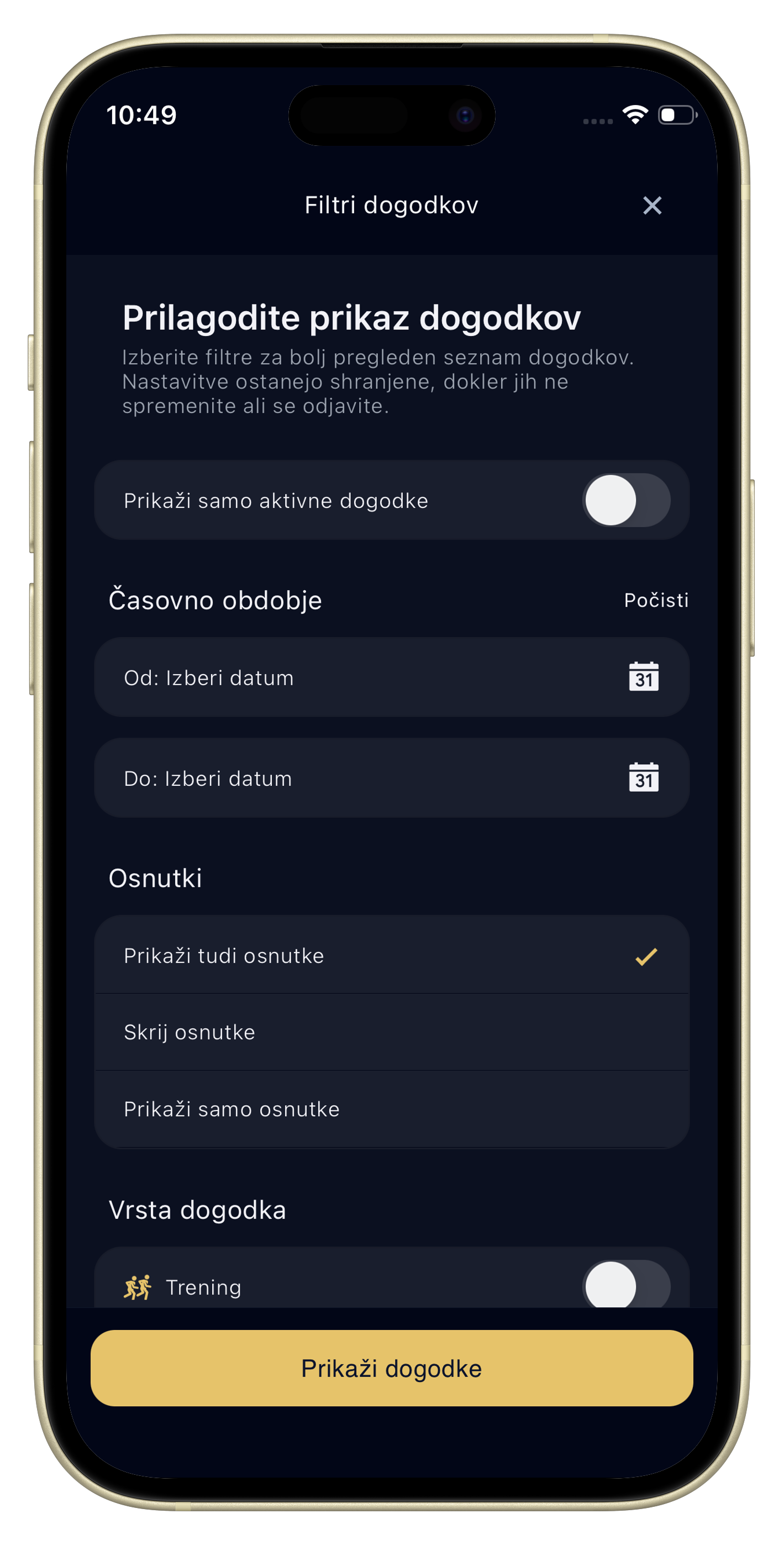Close the Filtri dogodkov screen

pyautogui.click(x=652, y=206)
